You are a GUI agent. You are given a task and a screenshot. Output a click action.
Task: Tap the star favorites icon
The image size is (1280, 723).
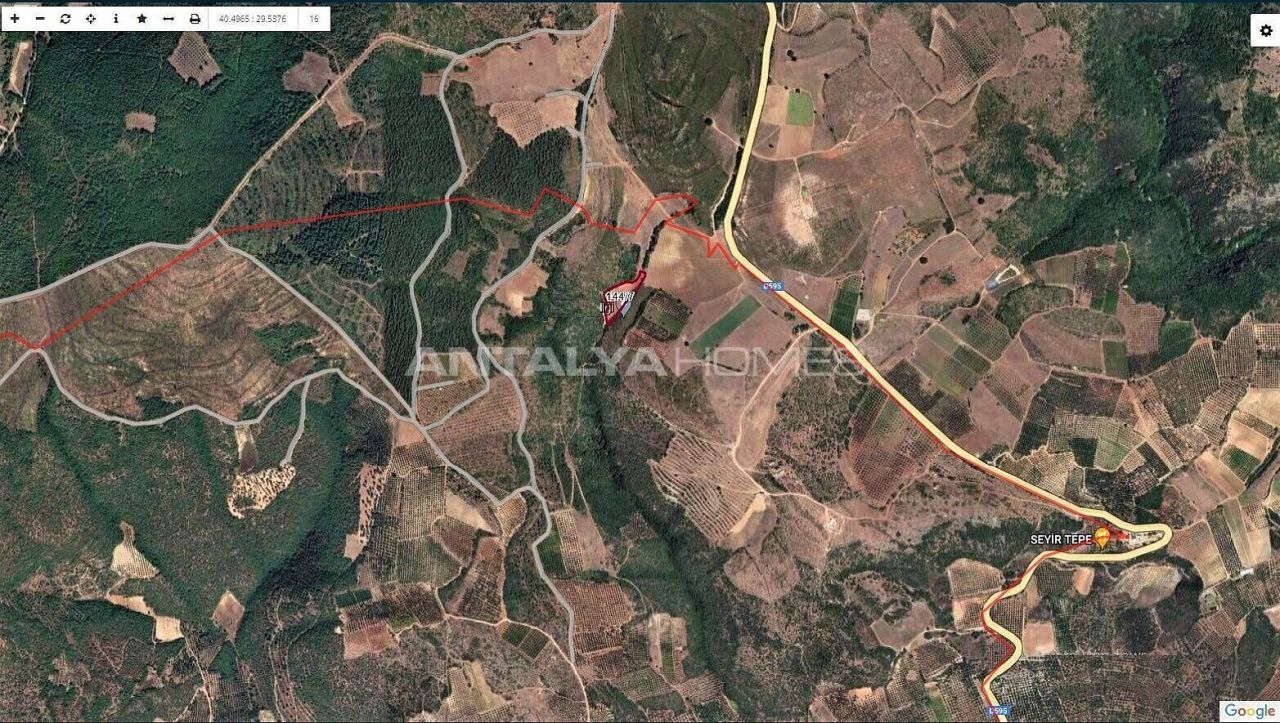(142, 18)
